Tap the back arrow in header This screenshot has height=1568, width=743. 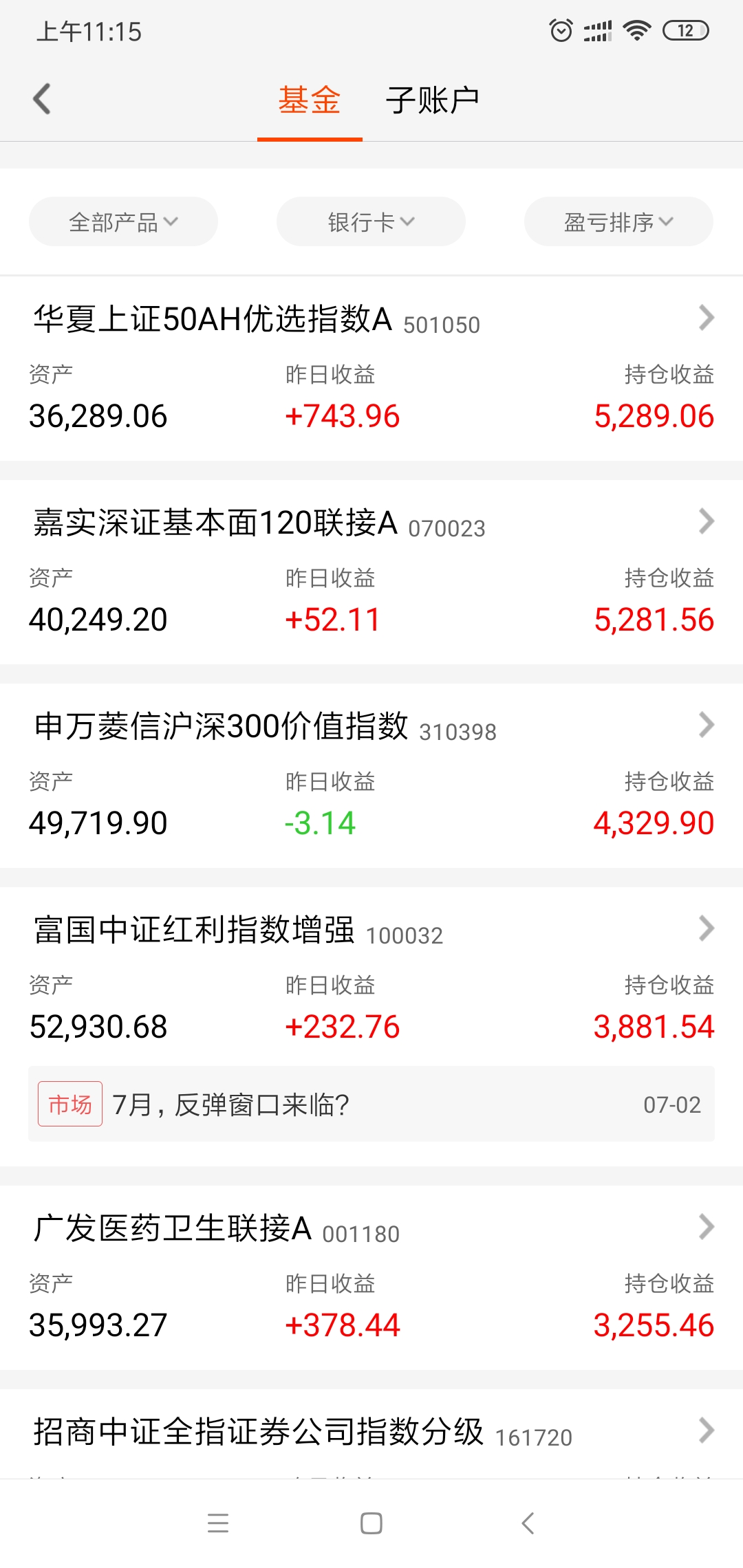coord(42,99)
